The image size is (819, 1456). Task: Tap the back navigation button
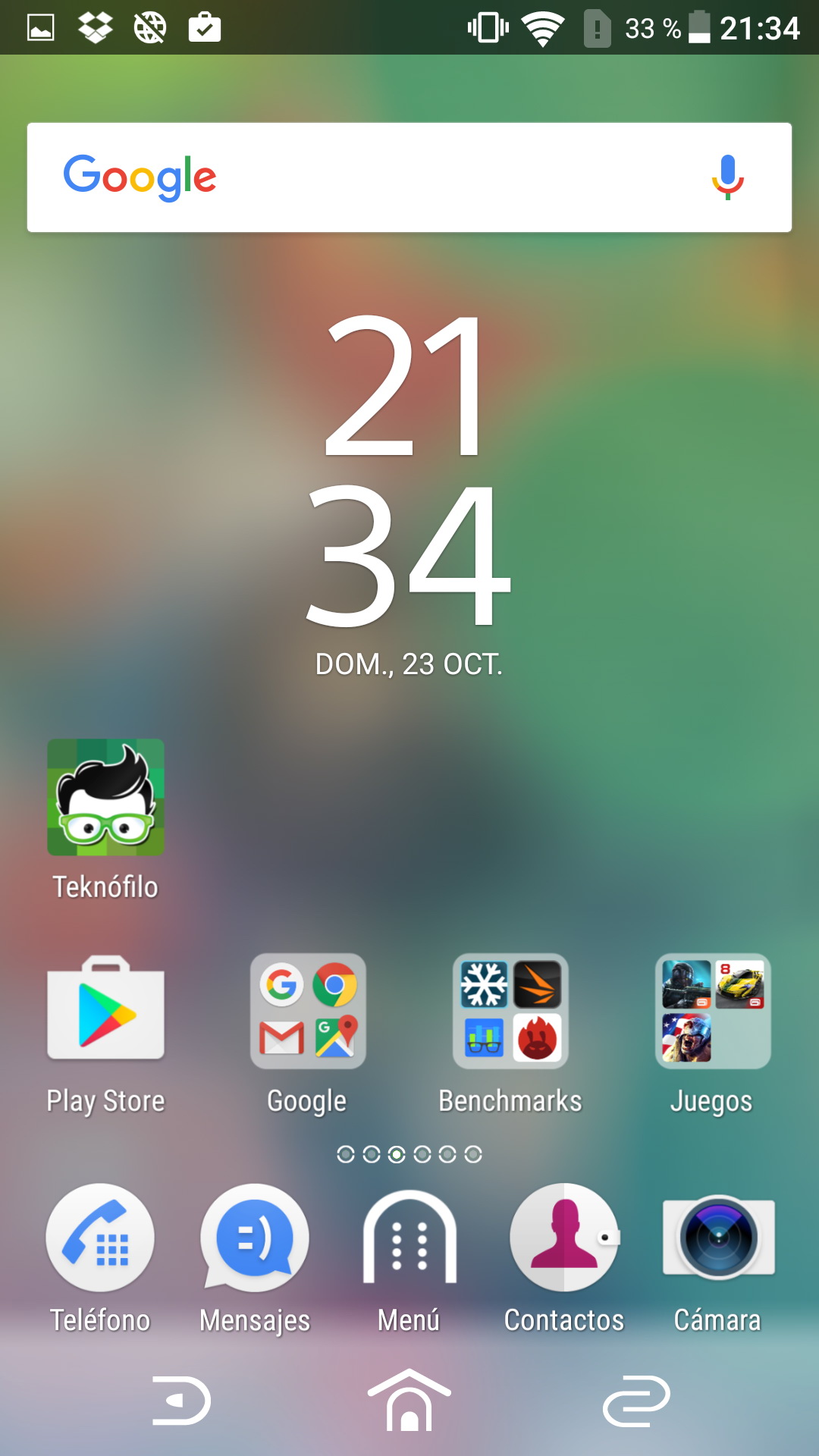pyautogui.click(x=182, y=1400)
